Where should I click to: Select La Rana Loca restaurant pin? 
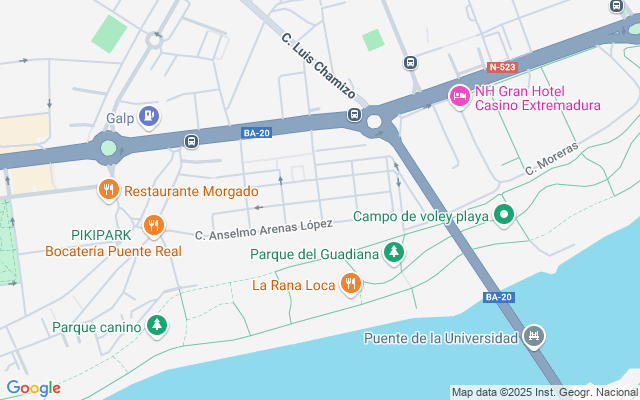point(349,284)
